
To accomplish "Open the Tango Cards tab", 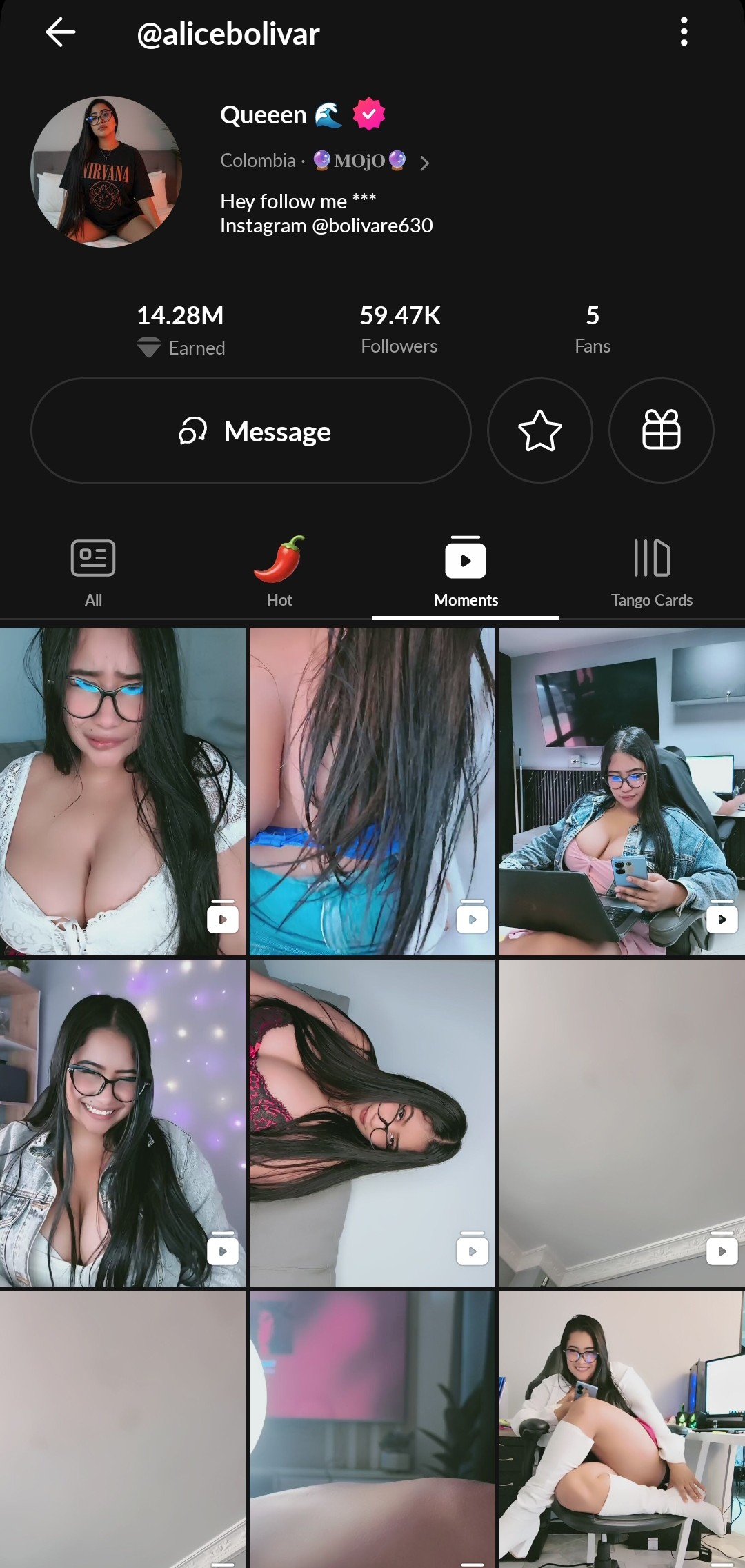I will pos(652,573).
